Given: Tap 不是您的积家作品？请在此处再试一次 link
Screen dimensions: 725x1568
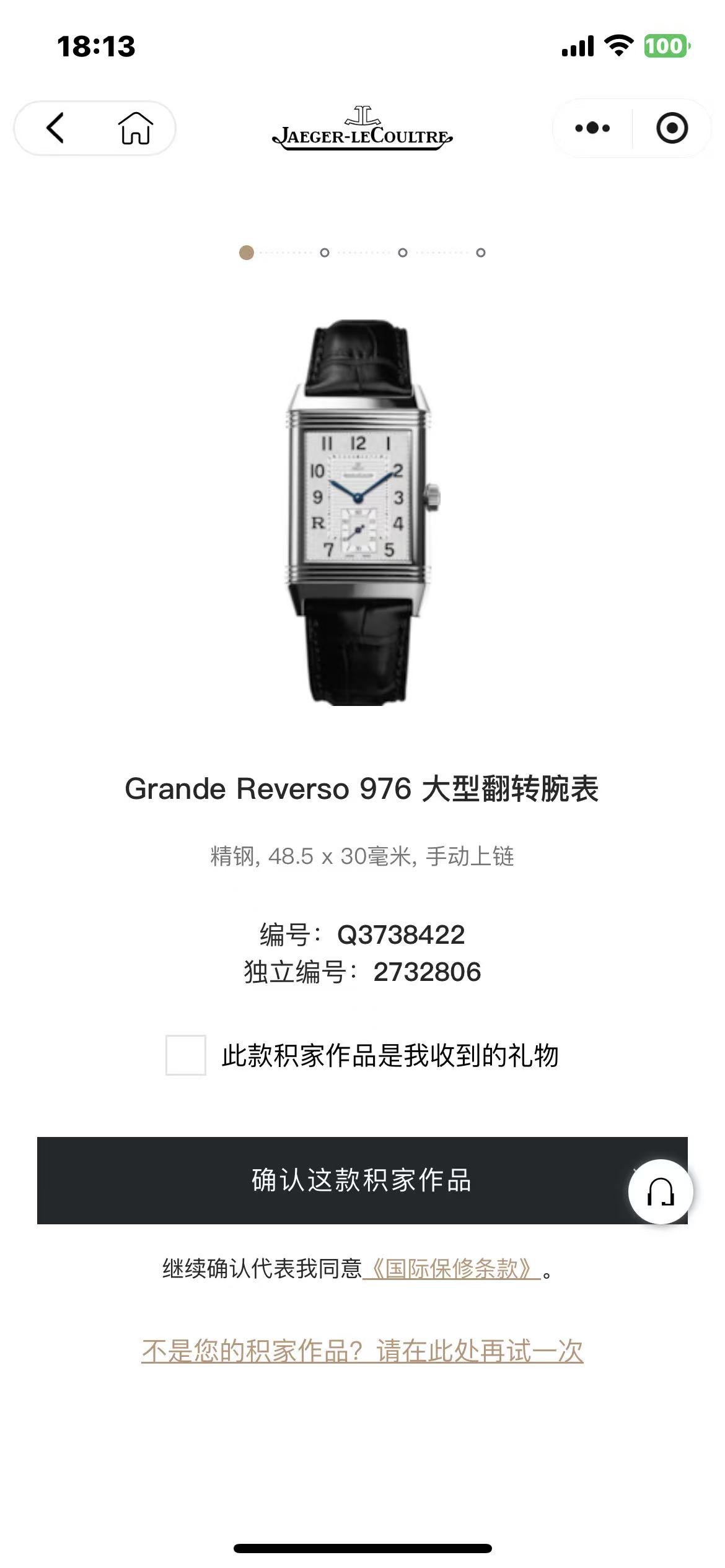Looking at the screenshot, I should 362,1351.
